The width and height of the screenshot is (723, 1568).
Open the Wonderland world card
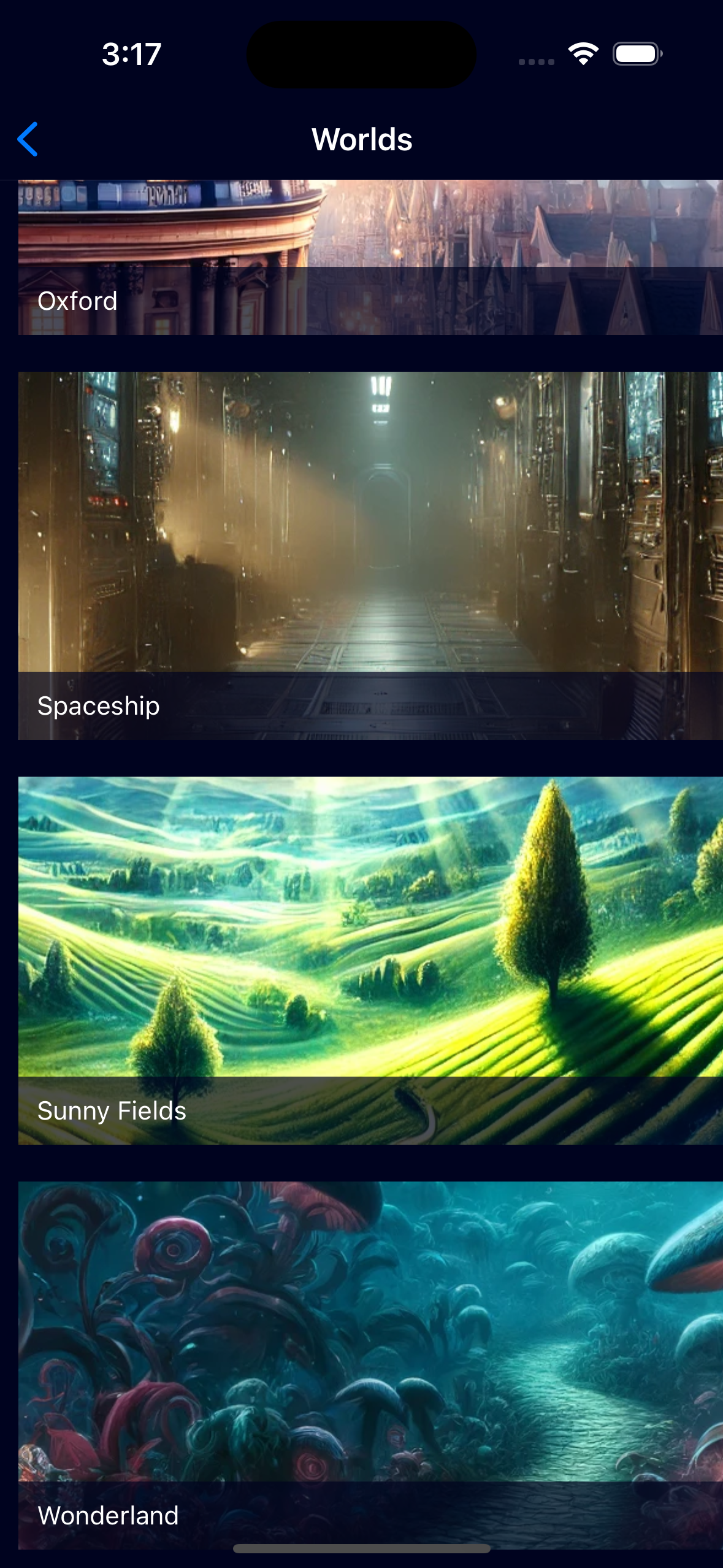370,1365
